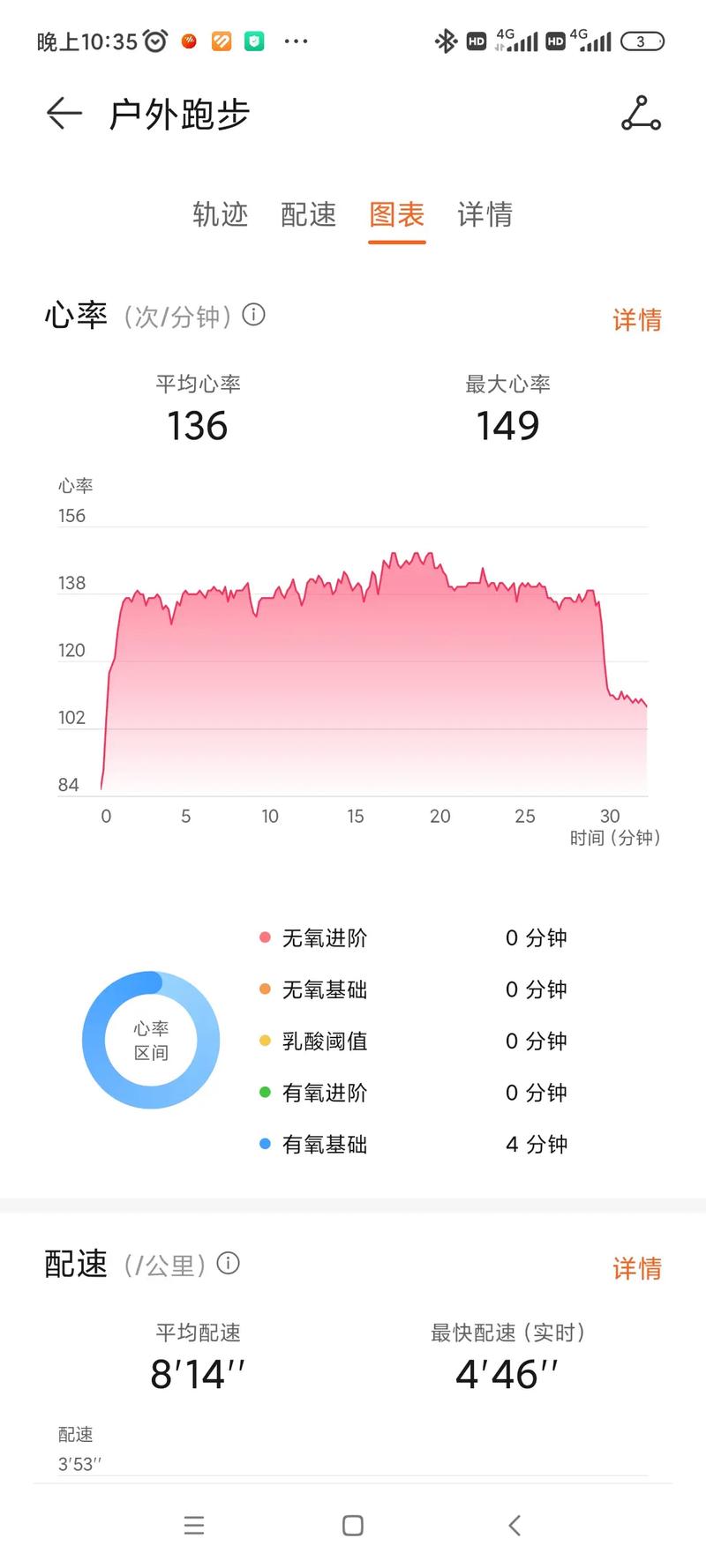Switch to the 轨迹 tab
This screenshot has height=1568, width=706.
220,214
